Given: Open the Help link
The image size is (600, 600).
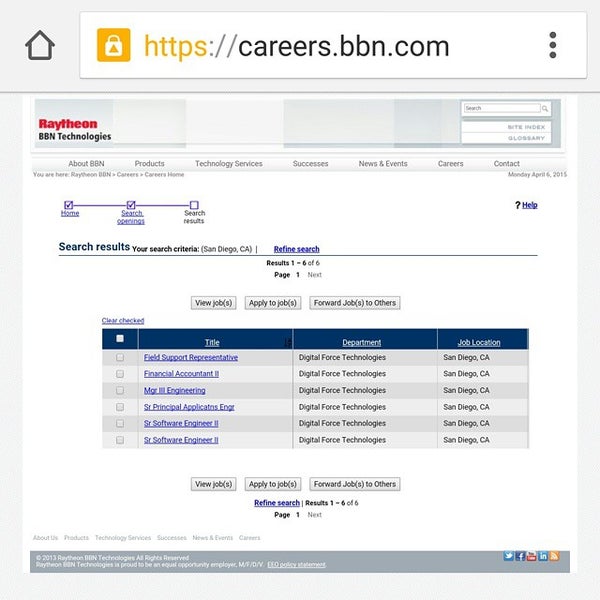Looking at the screenshot, I should pos(529,205).
